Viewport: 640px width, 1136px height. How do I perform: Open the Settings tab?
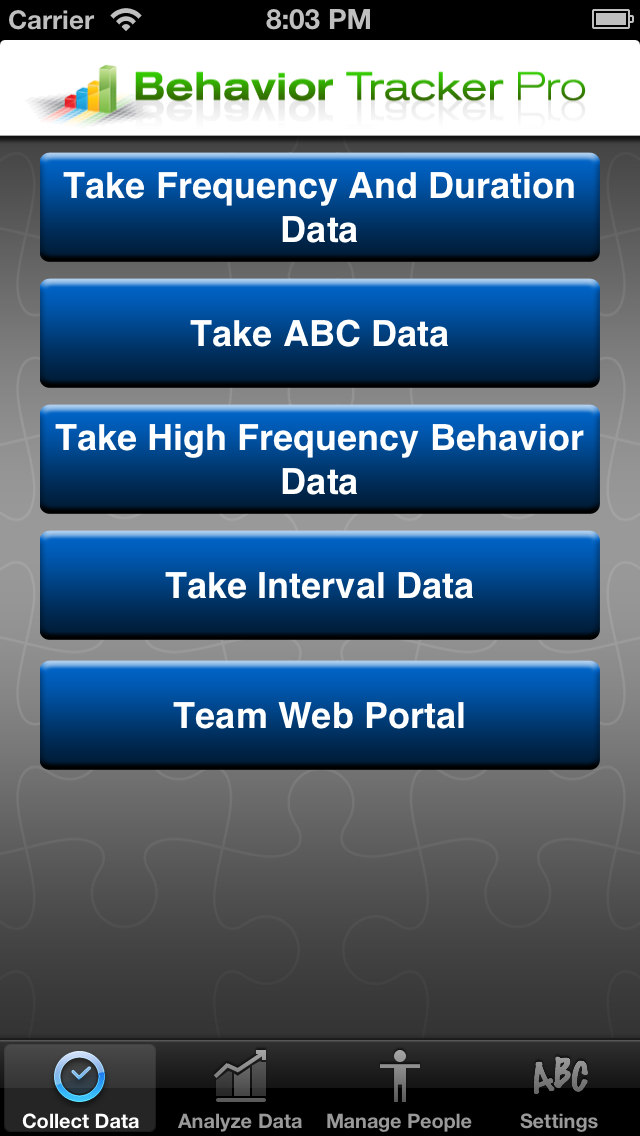point(559,1089)
